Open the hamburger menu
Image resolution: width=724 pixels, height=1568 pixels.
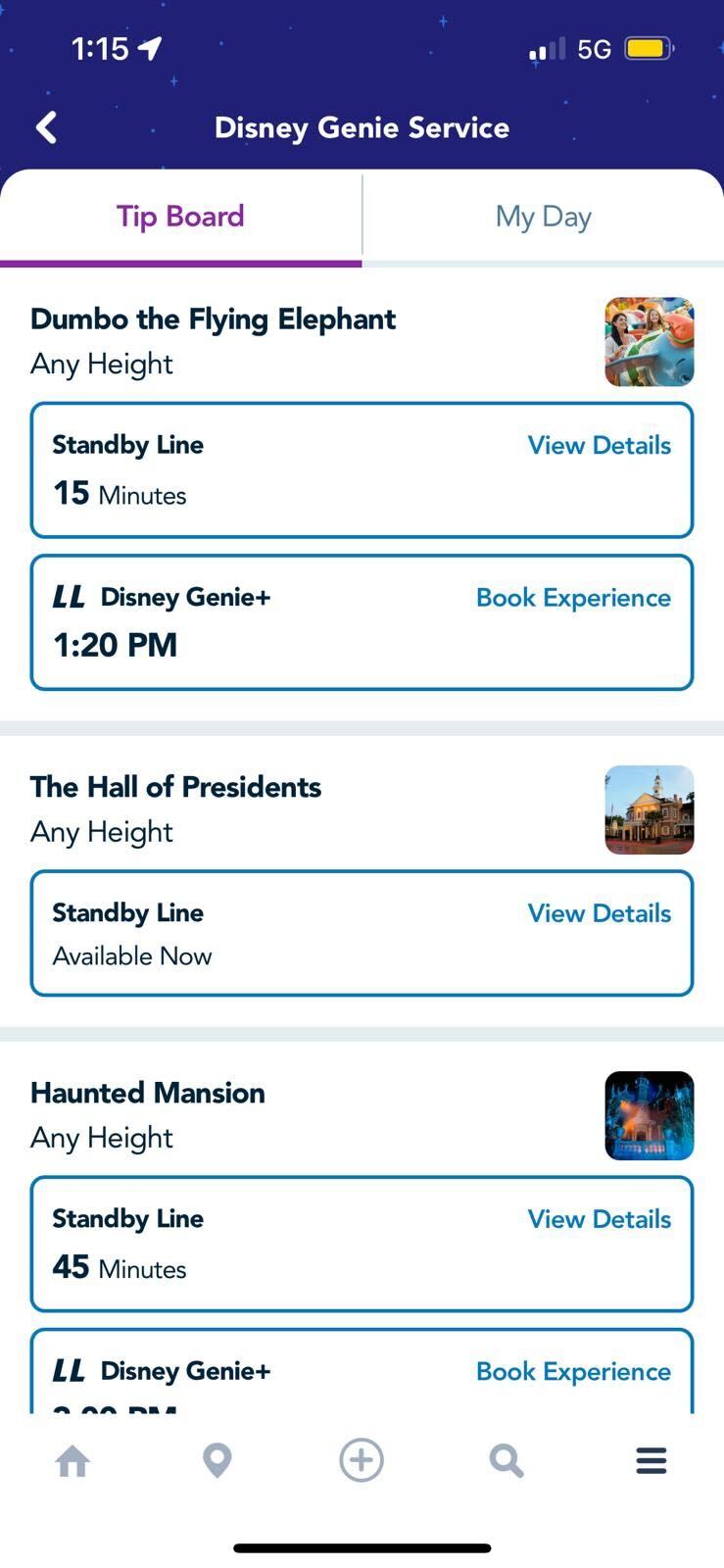coord(652,1460)
